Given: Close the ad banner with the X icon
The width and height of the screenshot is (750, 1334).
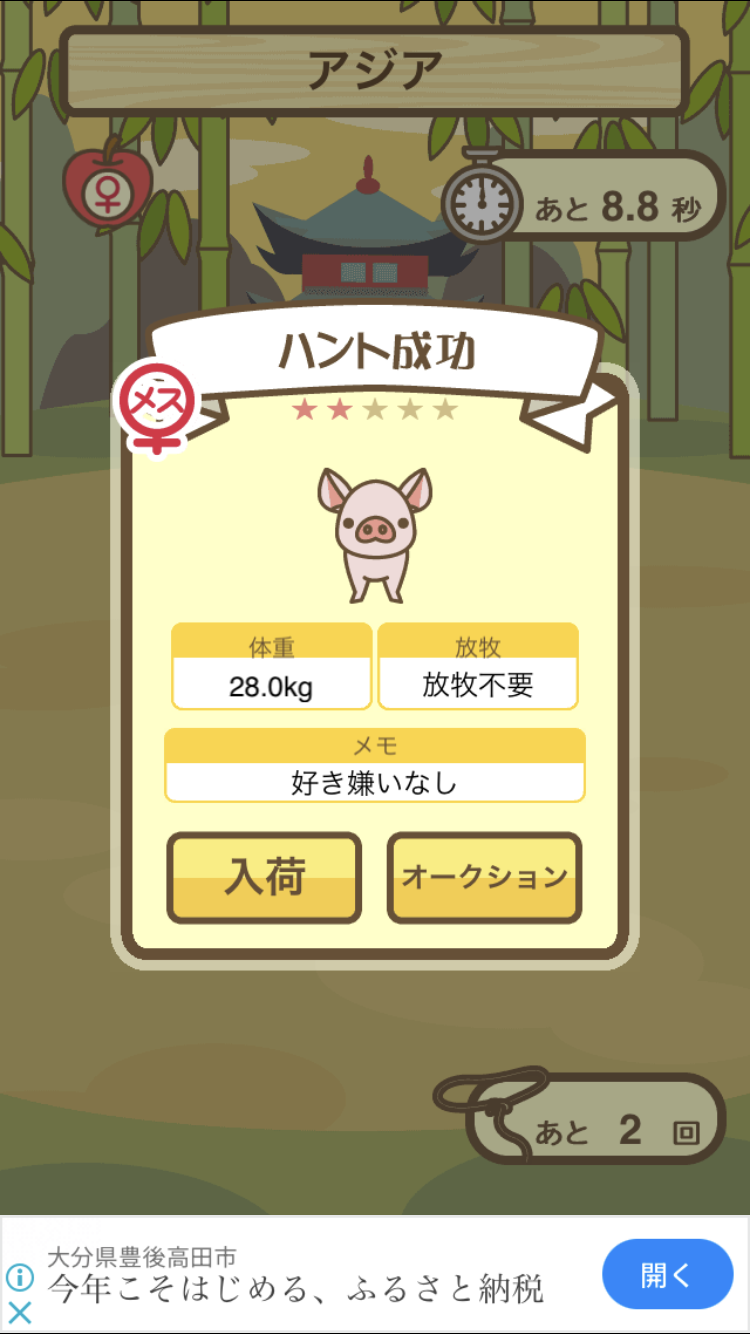Looking at the screenshot, I should [20, 1313].
